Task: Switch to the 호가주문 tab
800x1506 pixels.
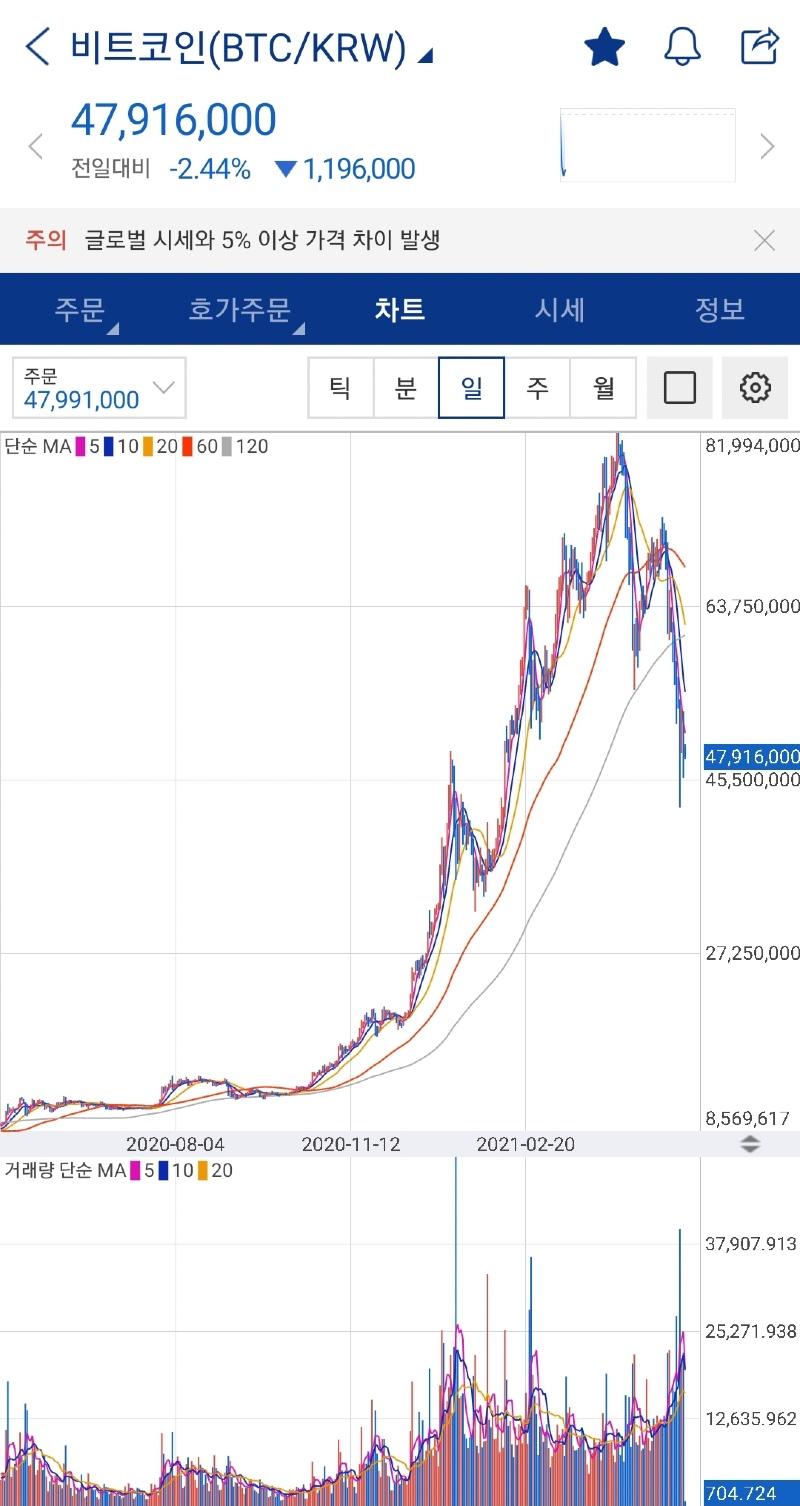Action: click(240, 309)
